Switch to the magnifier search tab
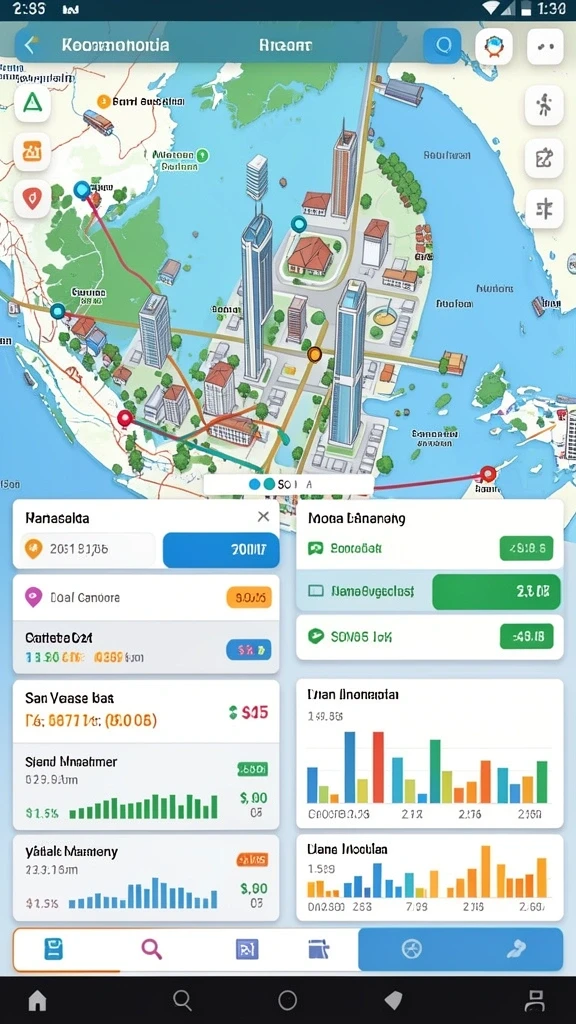Viewport: 576px width, 1024px height. click(152, 949)
